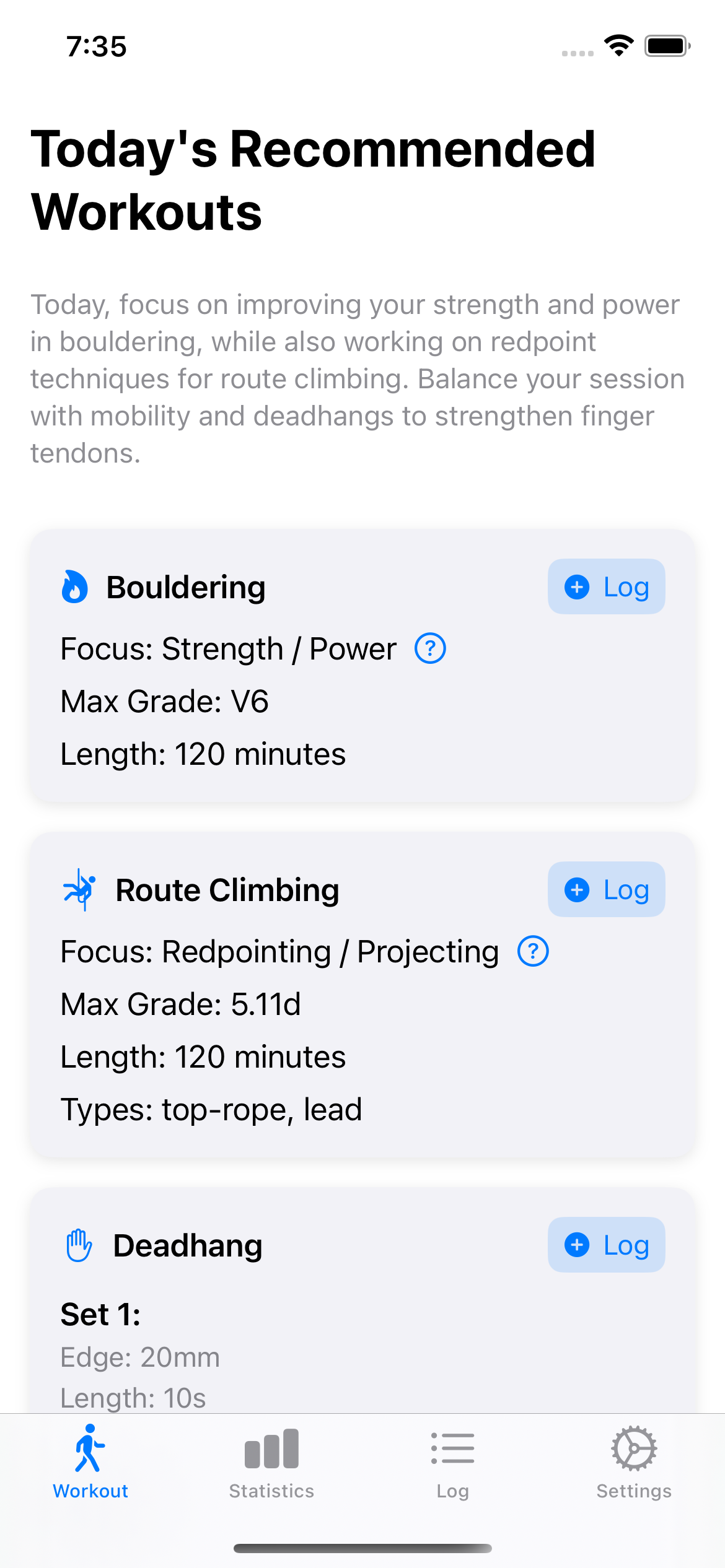Open help for Redpointing / Projecting focus
725x1568 pixels.
pos(533,951)
